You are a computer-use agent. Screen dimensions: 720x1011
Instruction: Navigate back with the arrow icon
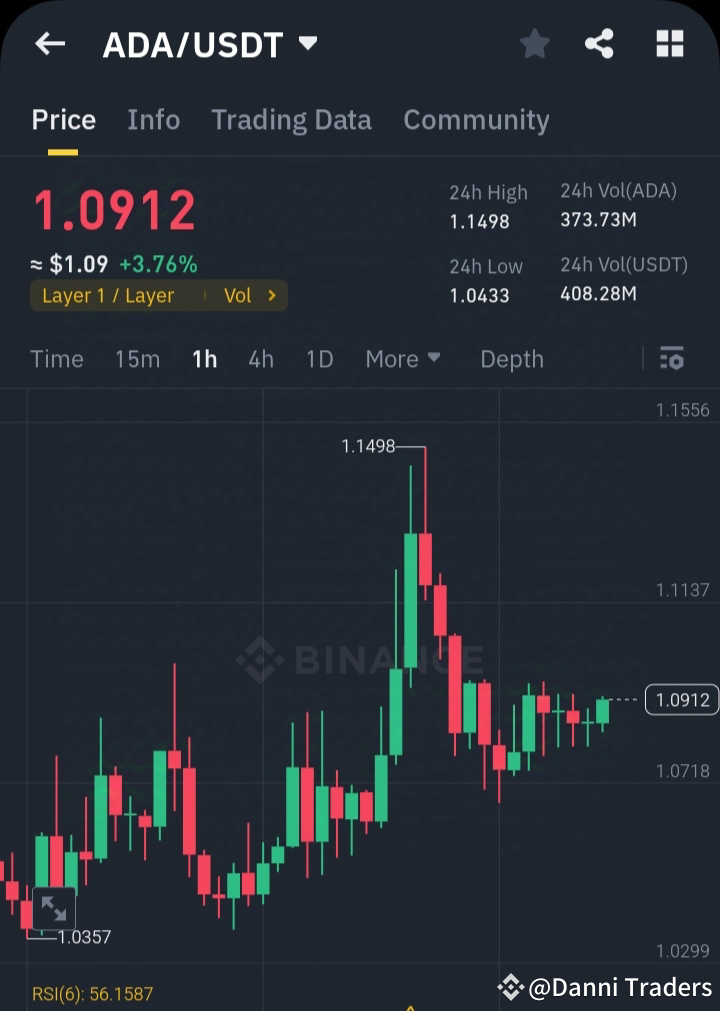49,43
